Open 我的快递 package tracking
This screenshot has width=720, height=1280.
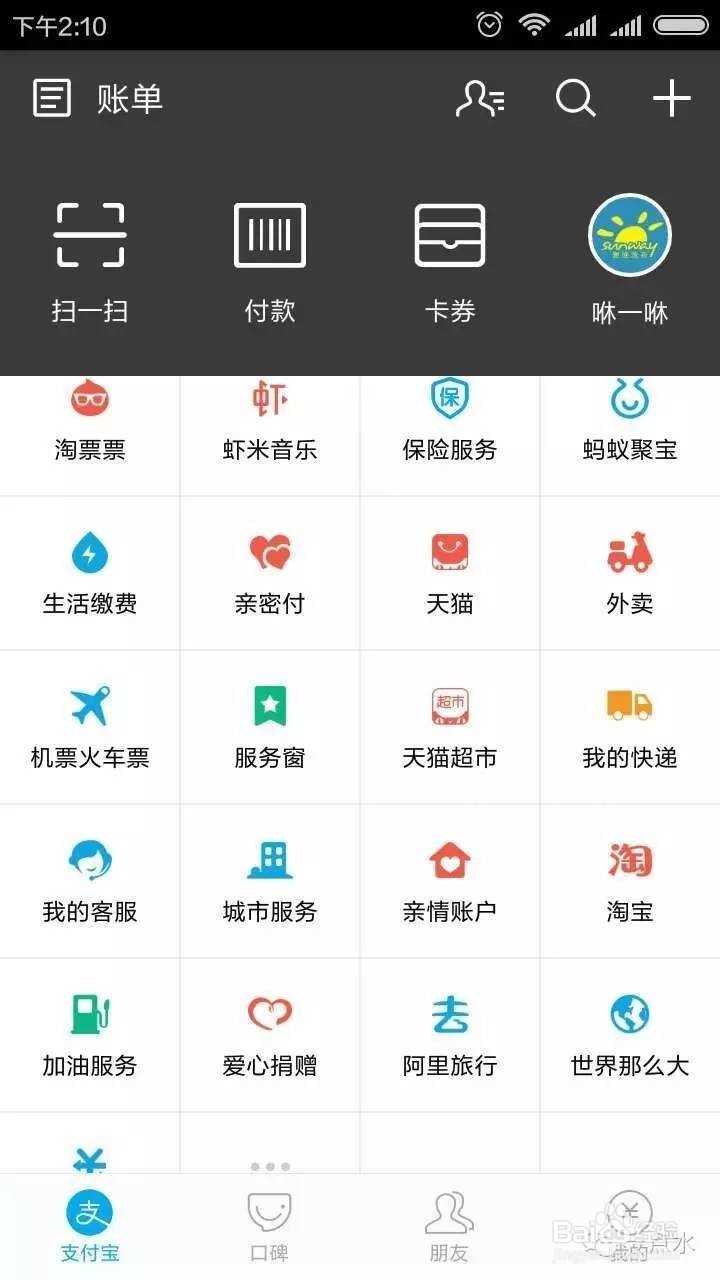coord(630,727)
